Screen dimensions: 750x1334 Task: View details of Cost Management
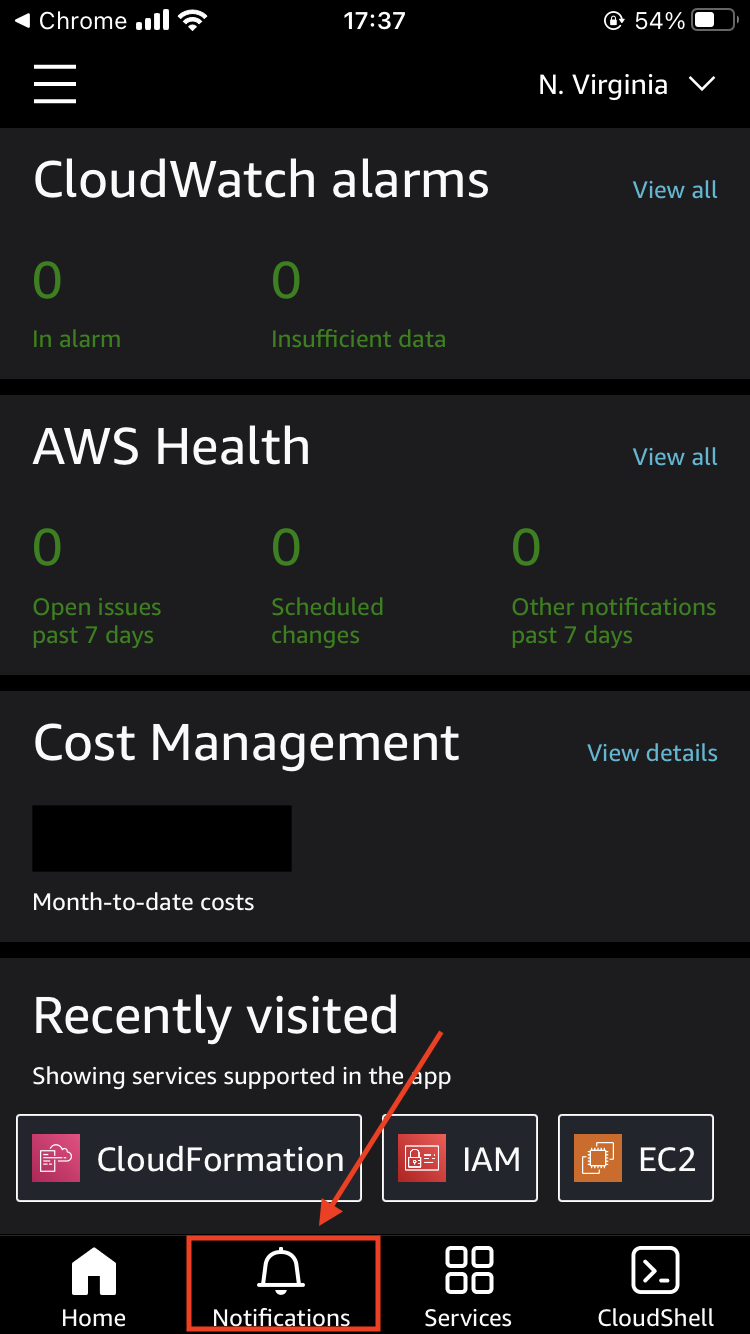[652, 752]
